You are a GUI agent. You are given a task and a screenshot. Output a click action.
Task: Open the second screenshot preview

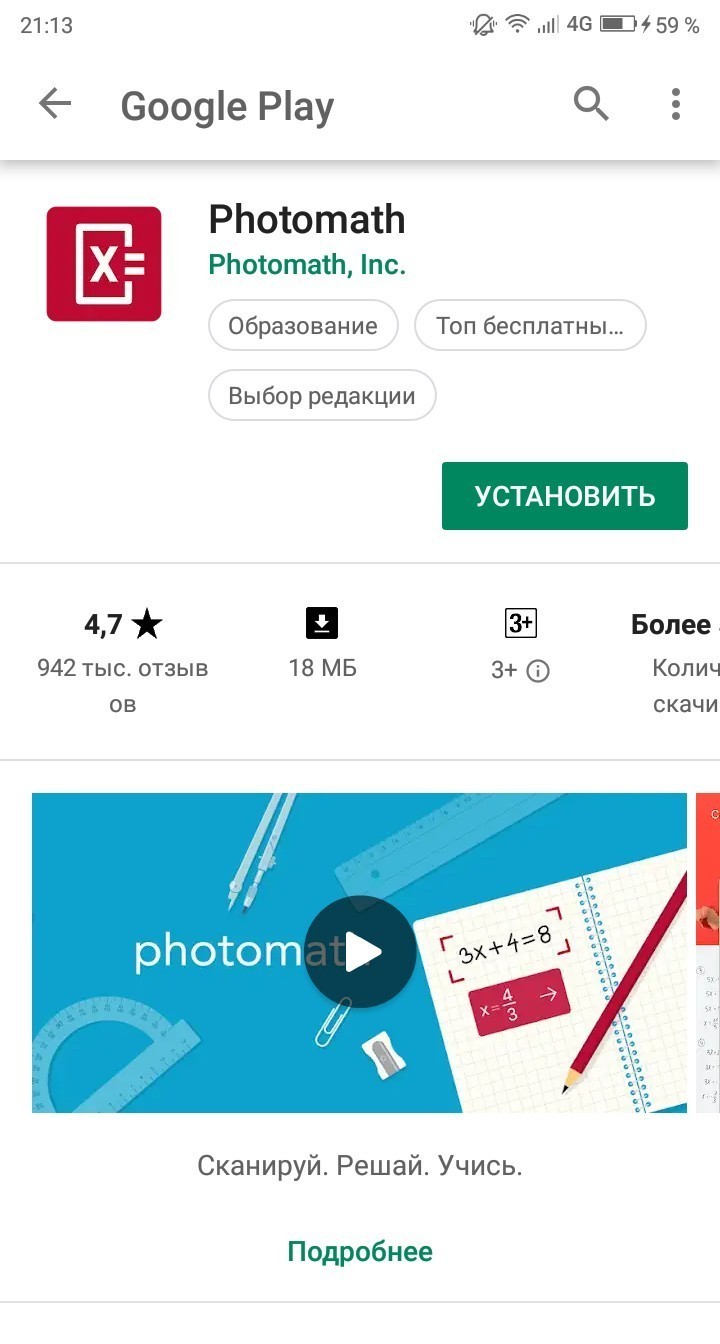[708, 952]
